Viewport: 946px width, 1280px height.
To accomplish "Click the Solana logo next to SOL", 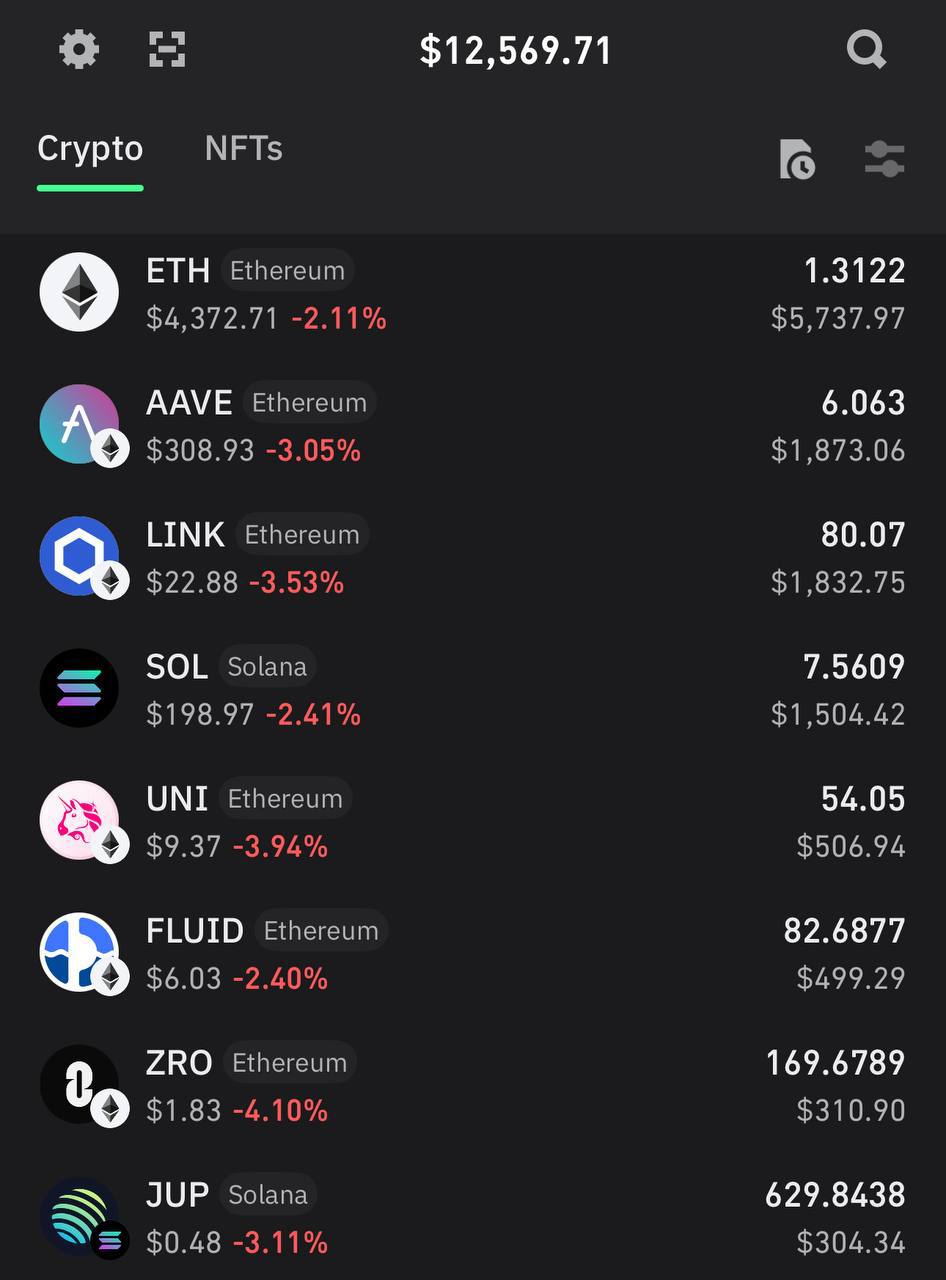I will pyautogui.click(x=79, y=687).
